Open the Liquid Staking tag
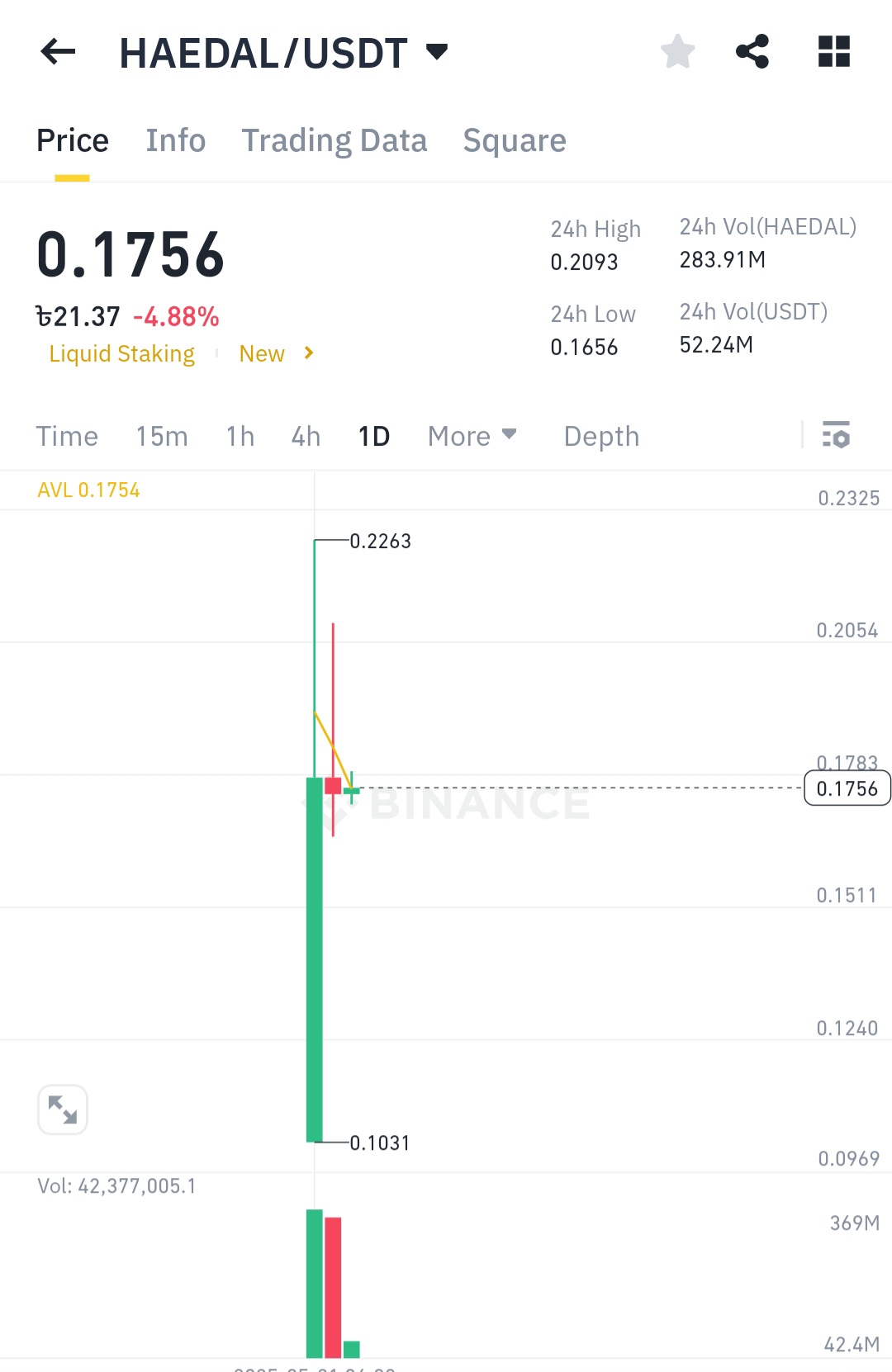 click(122, 353)
